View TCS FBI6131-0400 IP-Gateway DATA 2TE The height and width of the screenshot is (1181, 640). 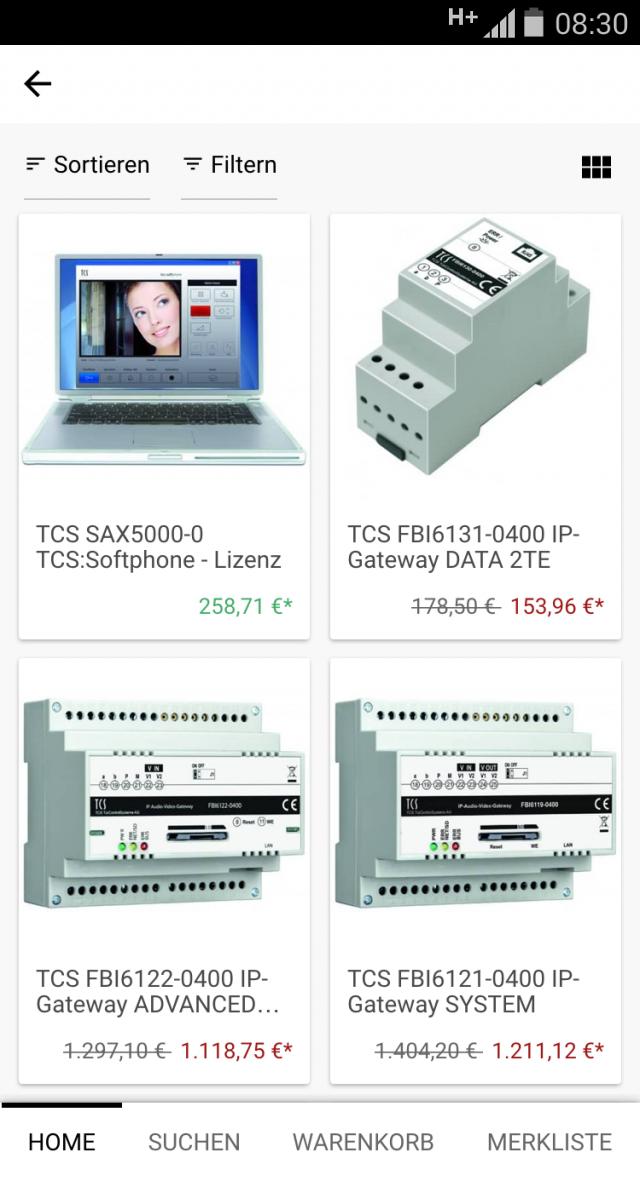pos(475,426)
